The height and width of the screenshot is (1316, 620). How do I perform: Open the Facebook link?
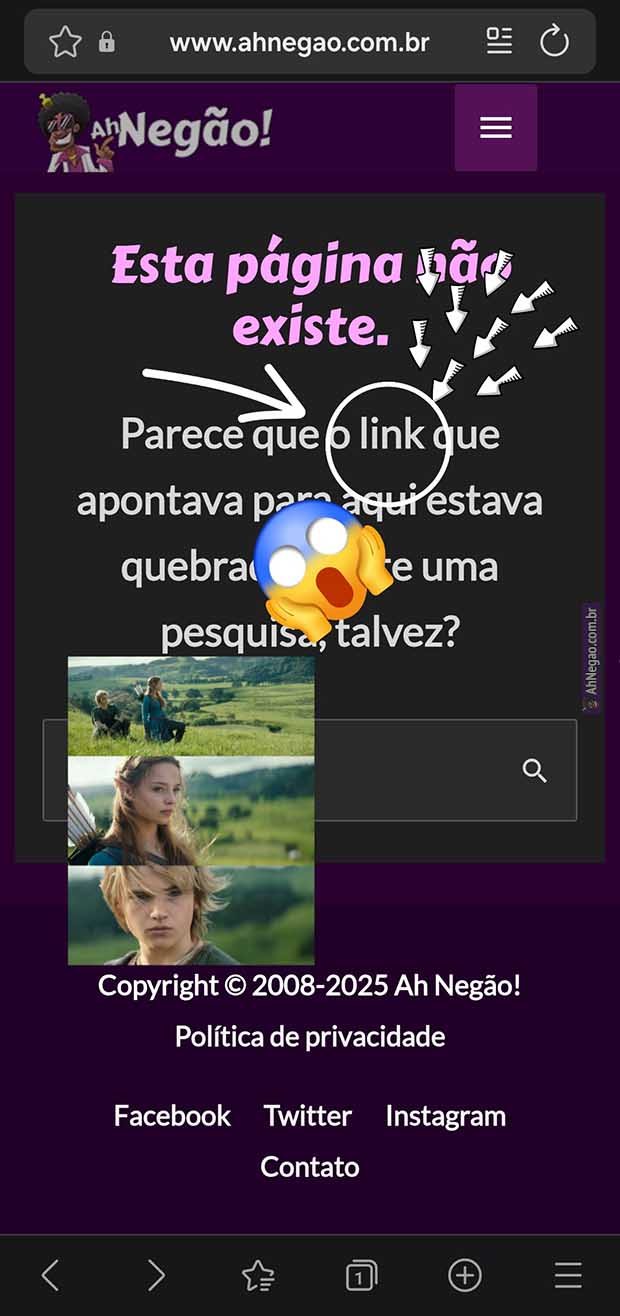[x=172, y=1115]
